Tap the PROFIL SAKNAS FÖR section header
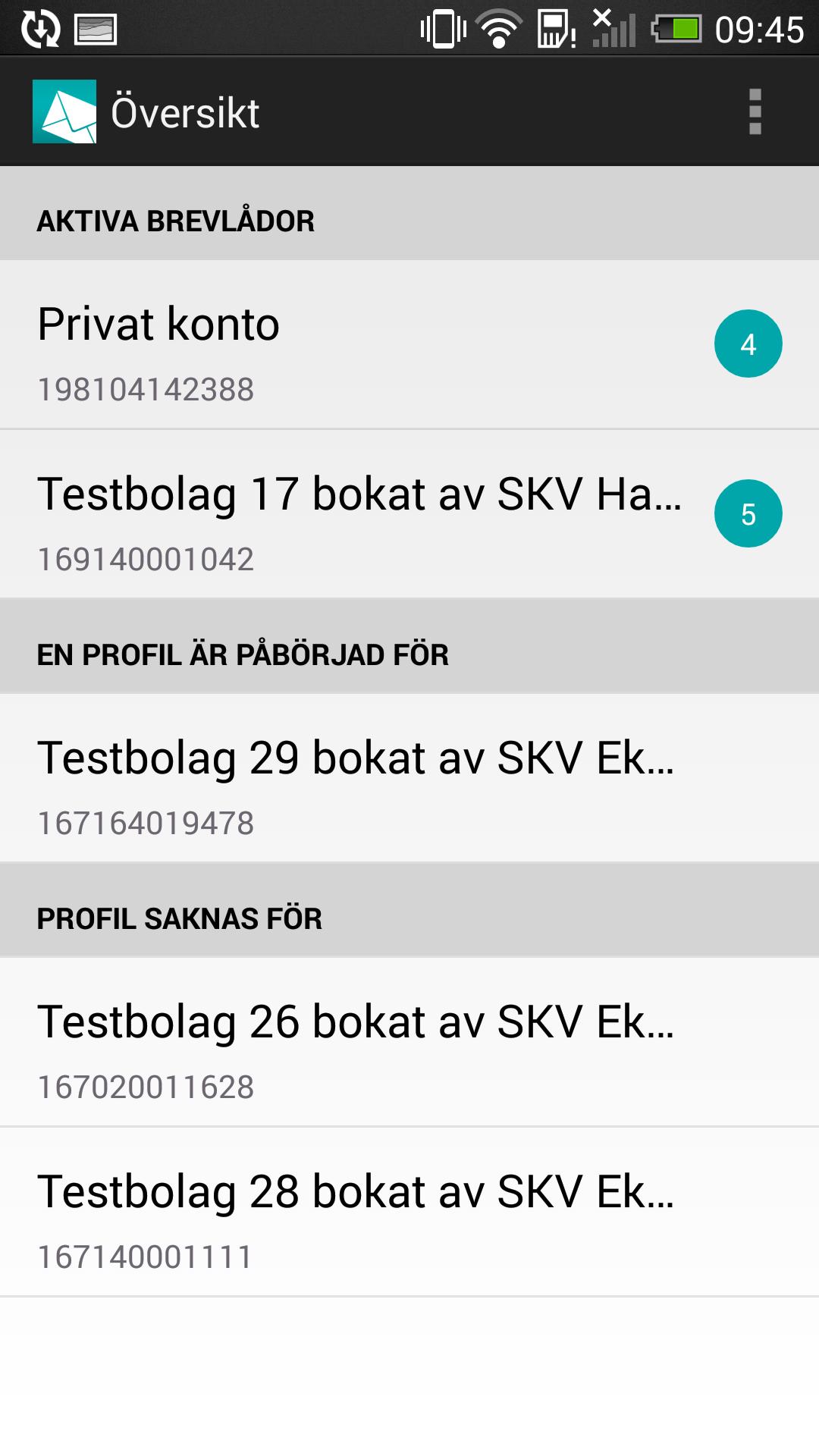This screenshot has width=819, height=1456. click(x=180, y=919)
